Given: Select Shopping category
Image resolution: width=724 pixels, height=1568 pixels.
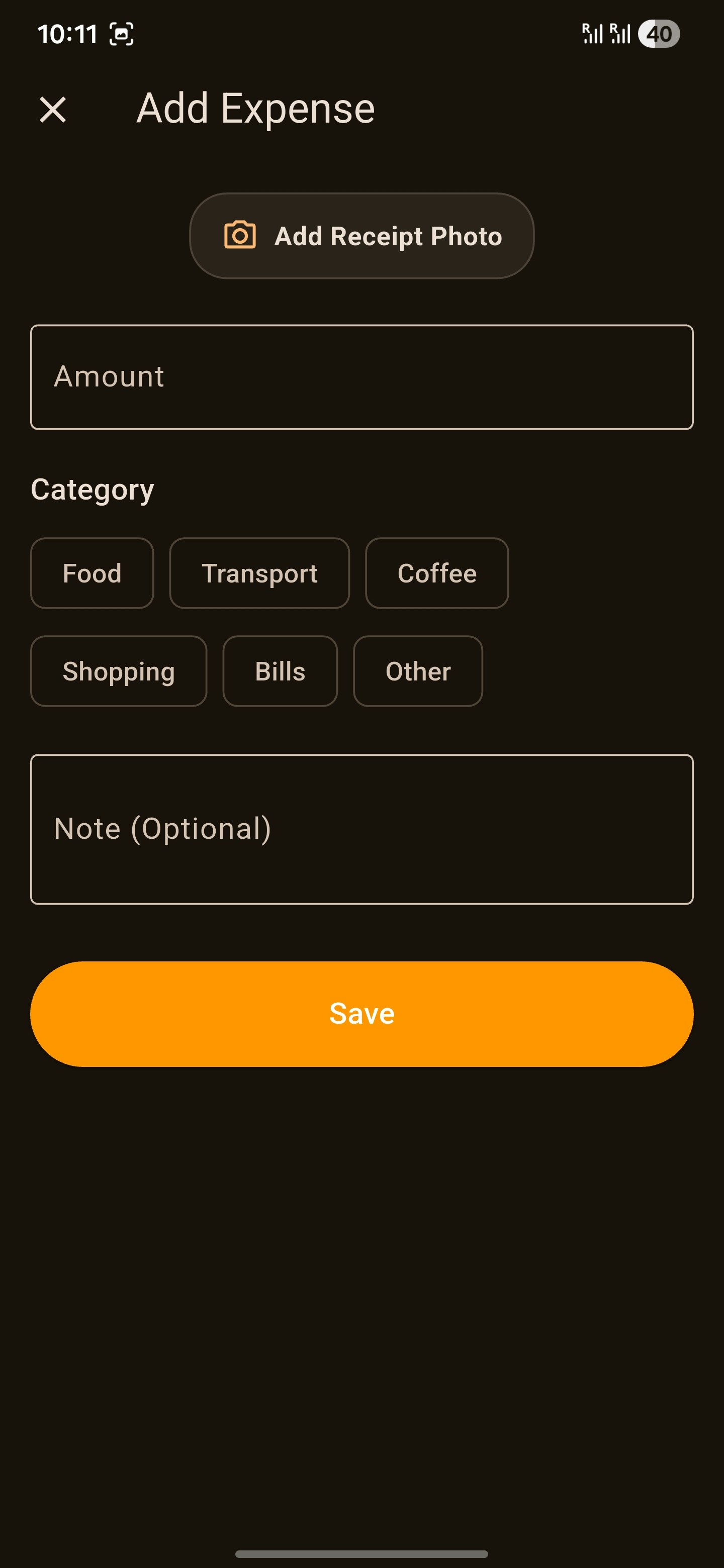Looking at the screenshot, I should point(119,671).
